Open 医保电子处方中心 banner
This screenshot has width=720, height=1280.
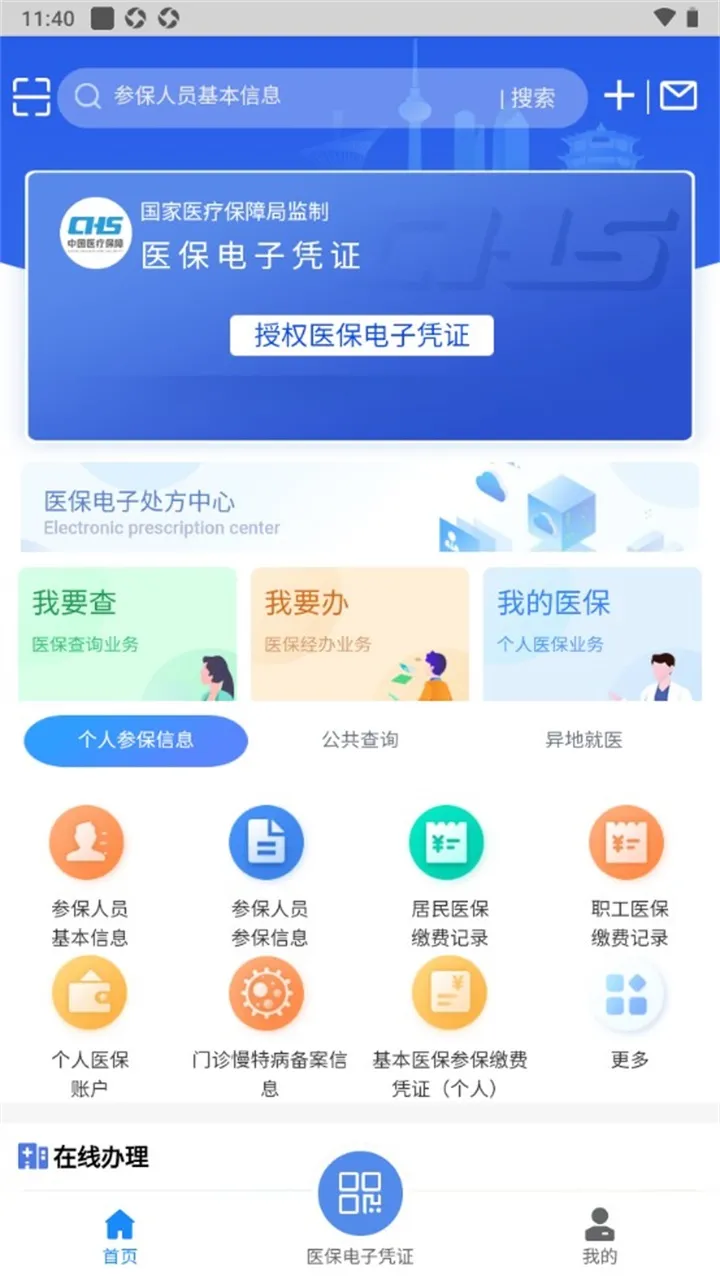[360, 506]
